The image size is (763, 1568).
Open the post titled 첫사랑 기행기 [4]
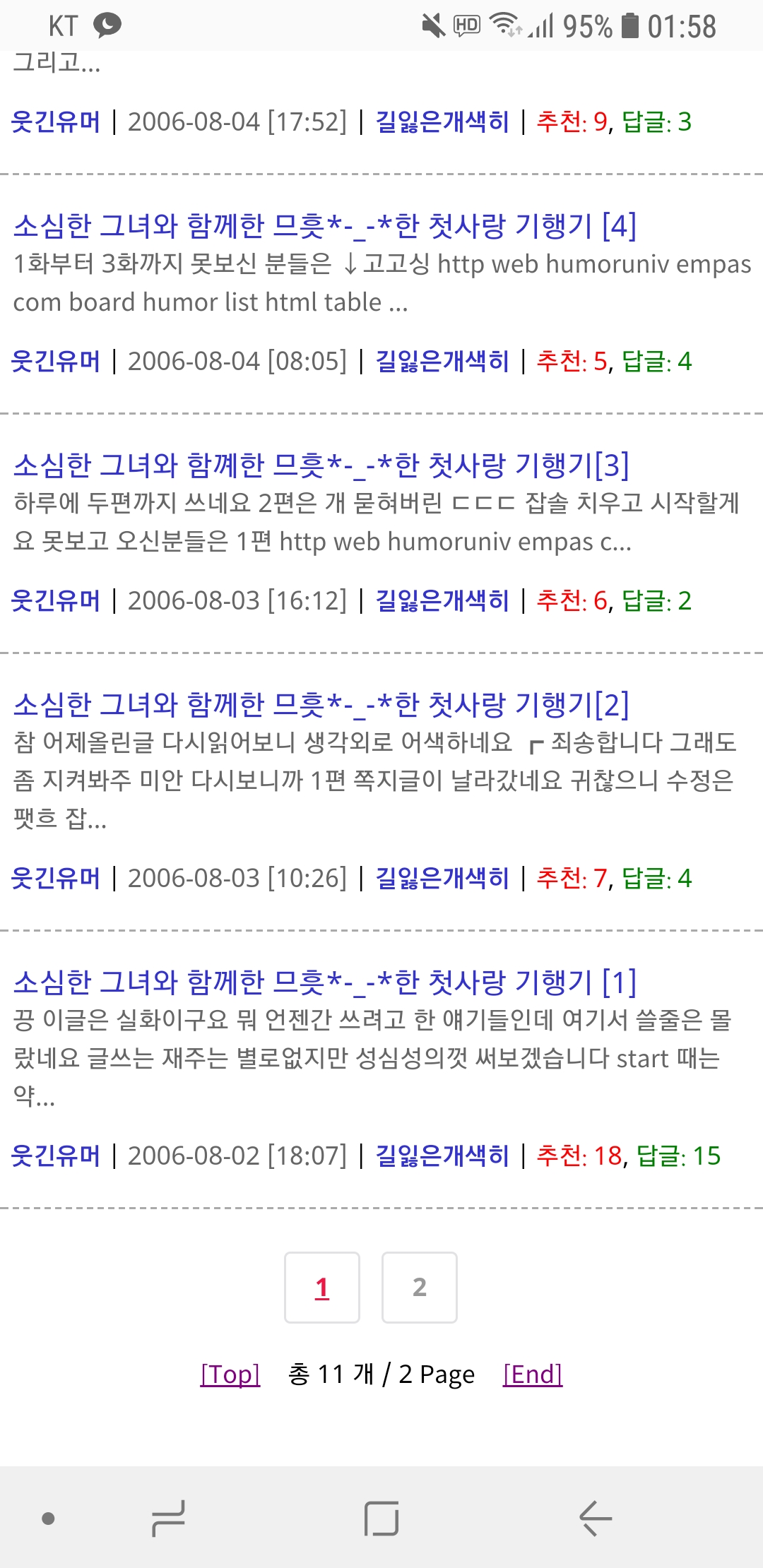tap(325, 226)
